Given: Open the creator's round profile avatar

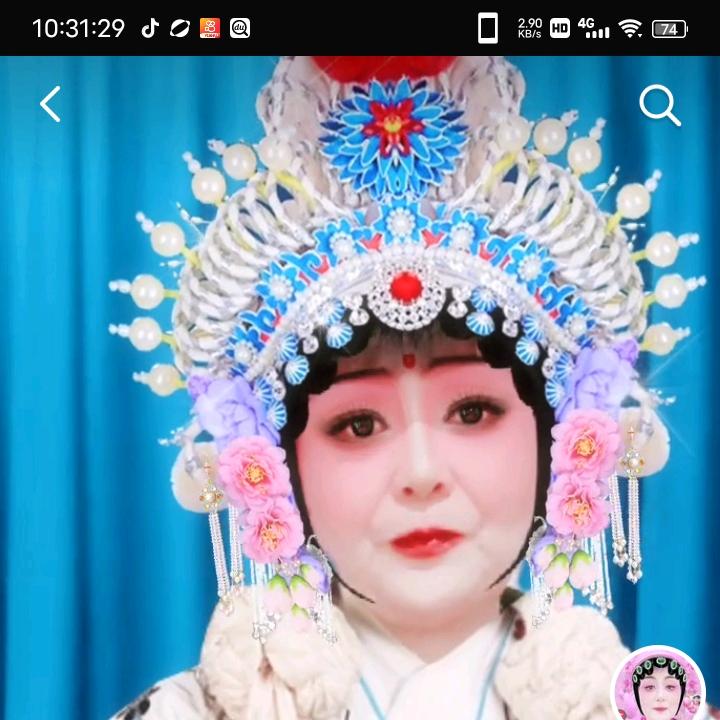Looking at the screenshot, I should [658, 684].
